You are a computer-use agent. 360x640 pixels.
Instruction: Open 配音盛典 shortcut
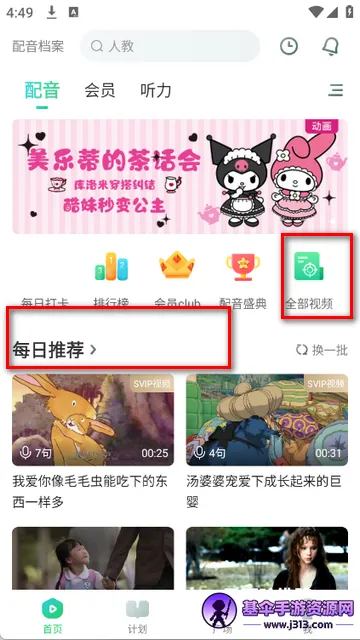(243, 280)
